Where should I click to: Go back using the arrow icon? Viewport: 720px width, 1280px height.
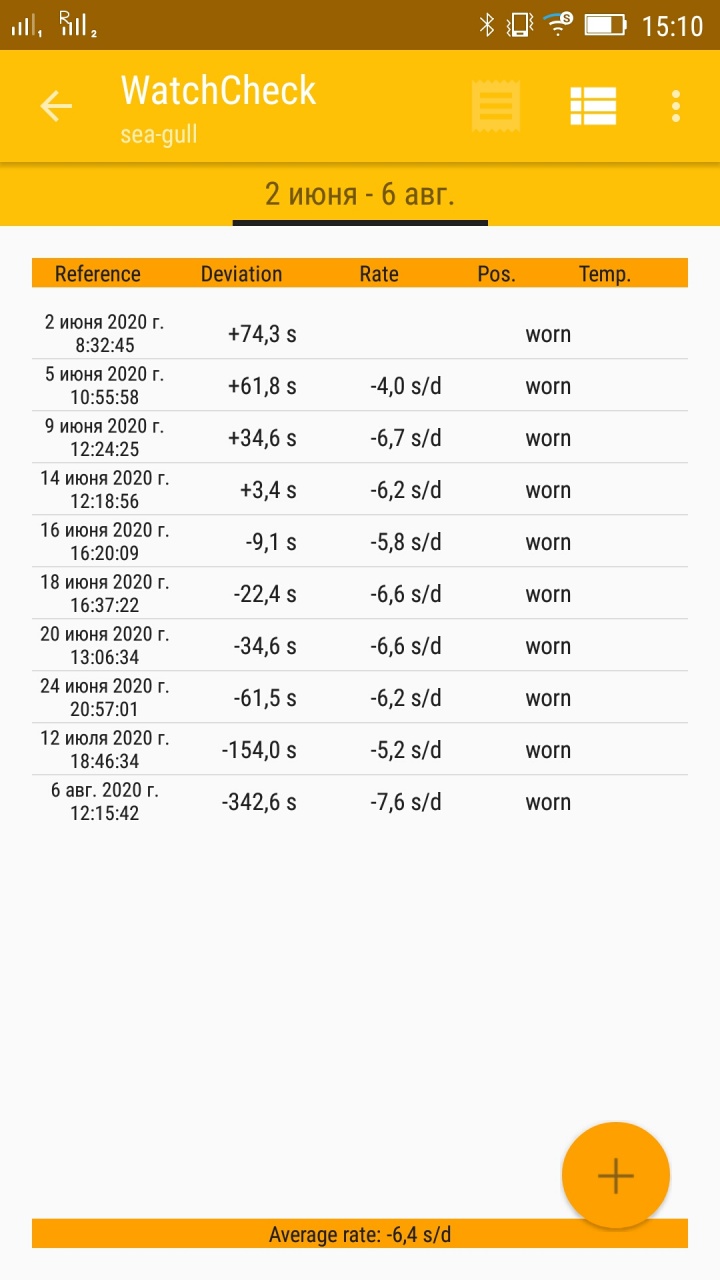click(x=56, y=106)
